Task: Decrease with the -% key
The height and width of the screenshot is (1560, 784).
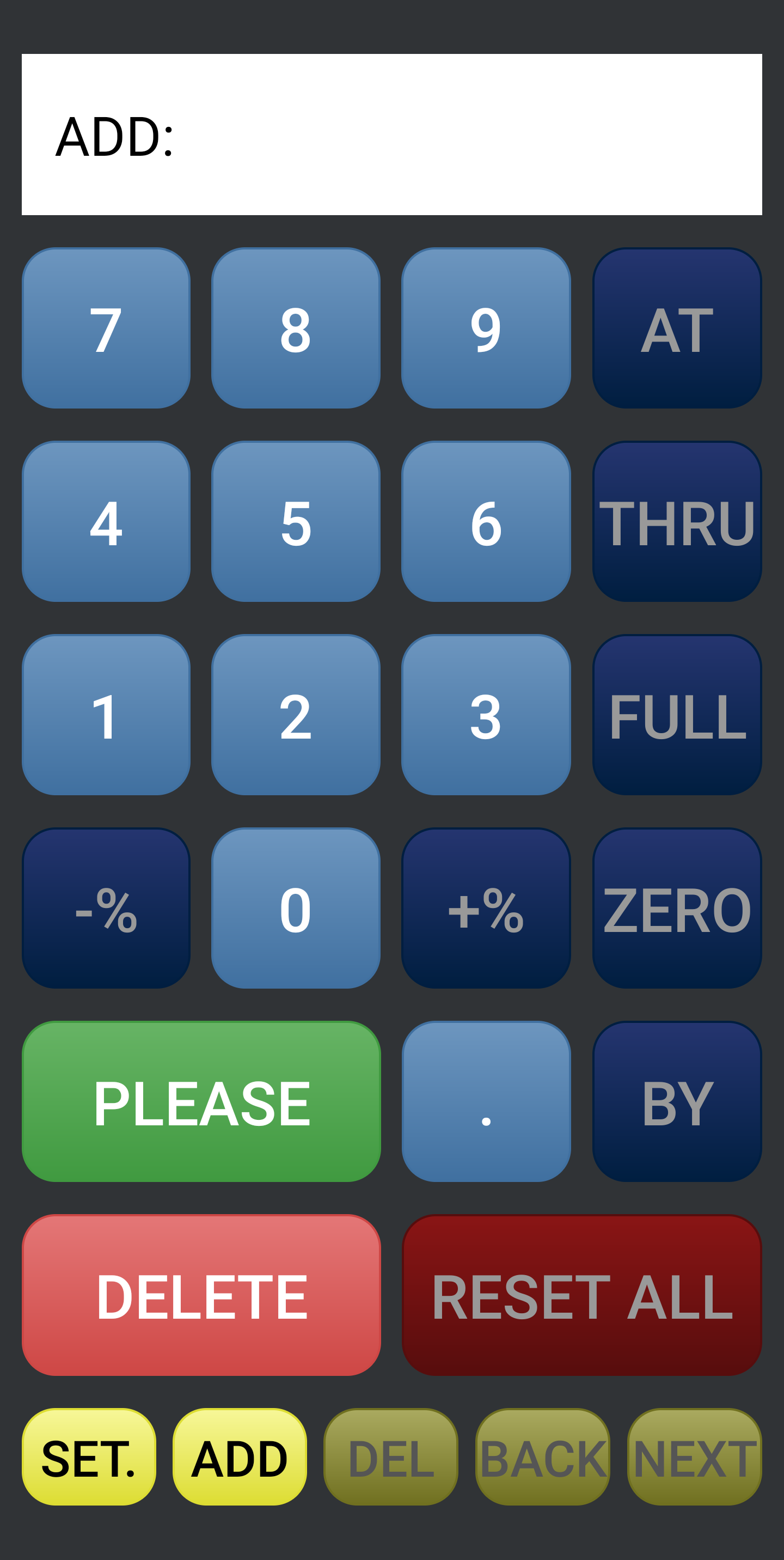Action: click(x=106, y=908)
